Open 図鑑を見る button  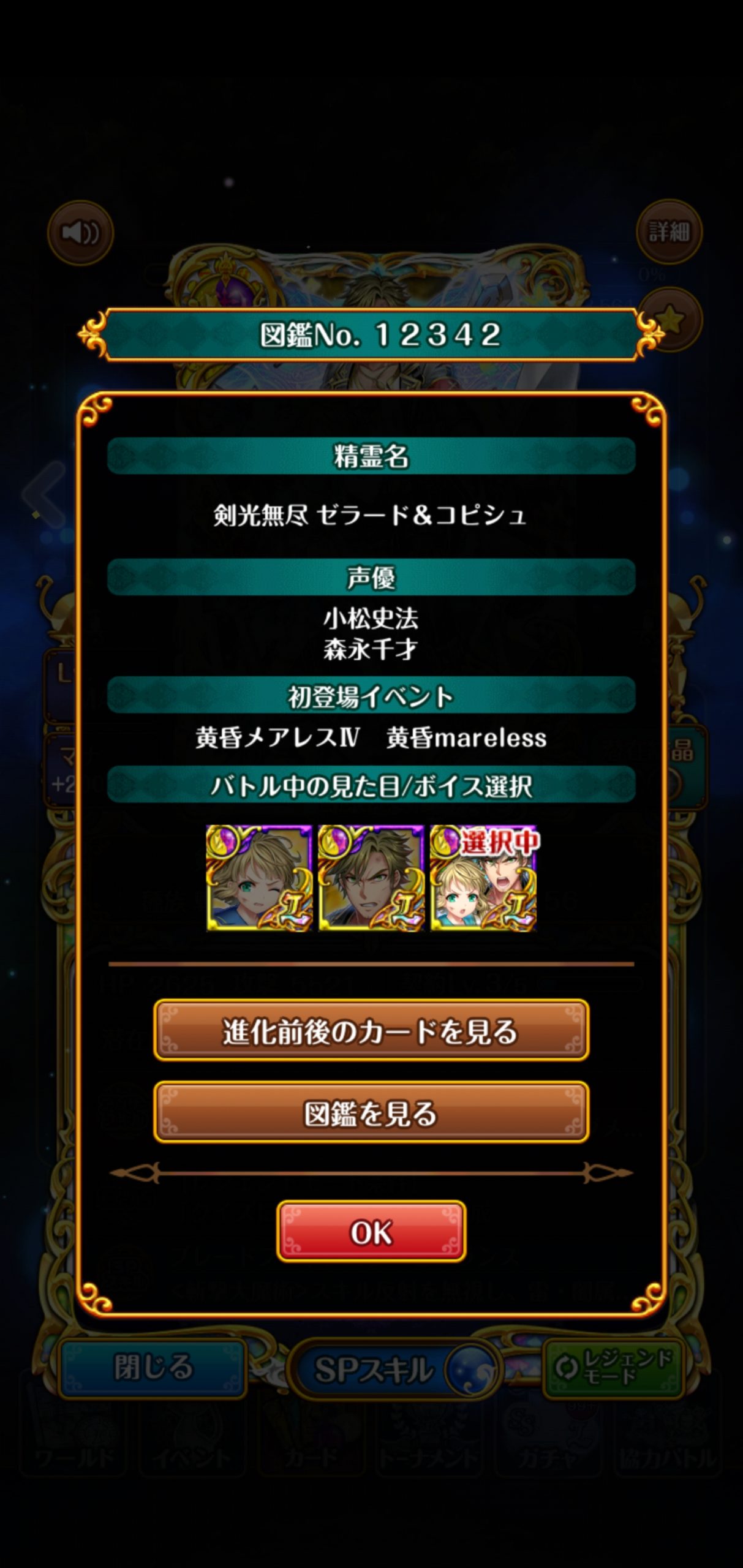[x=371, y=1114]
